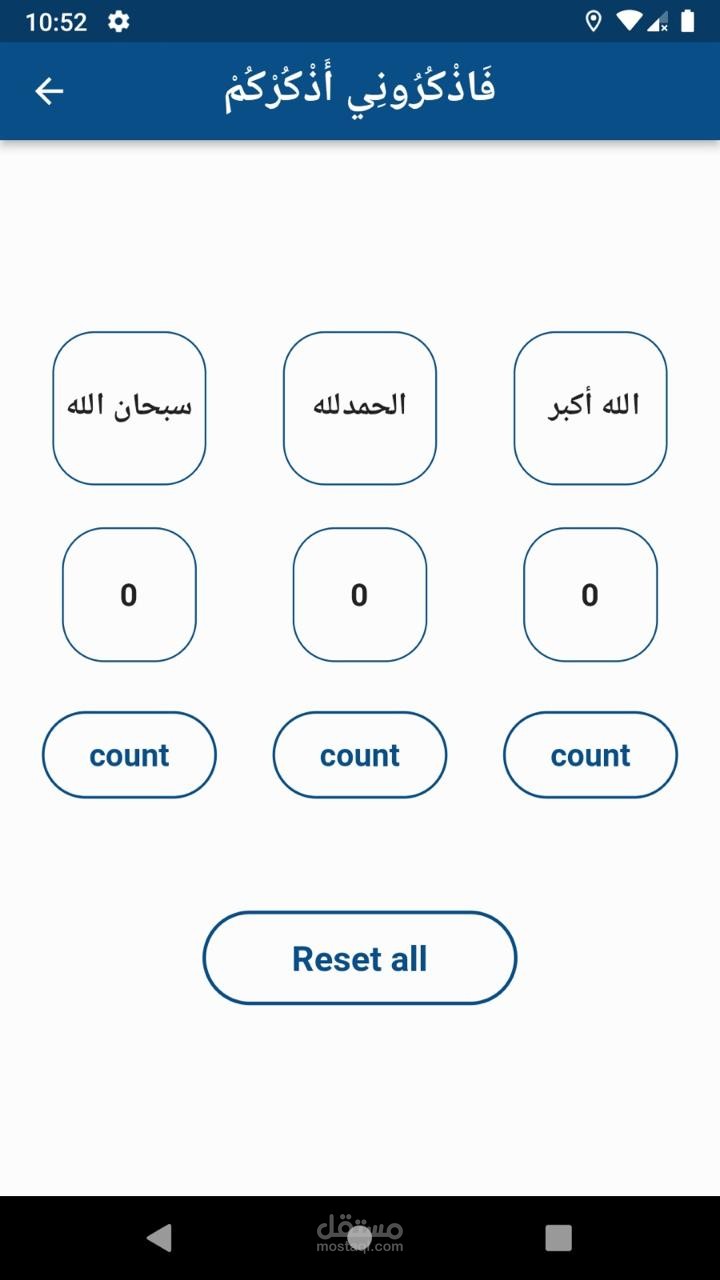Go back using the app bar arrow
This screenshot has height=1280, width=720.
click(49, 91)
